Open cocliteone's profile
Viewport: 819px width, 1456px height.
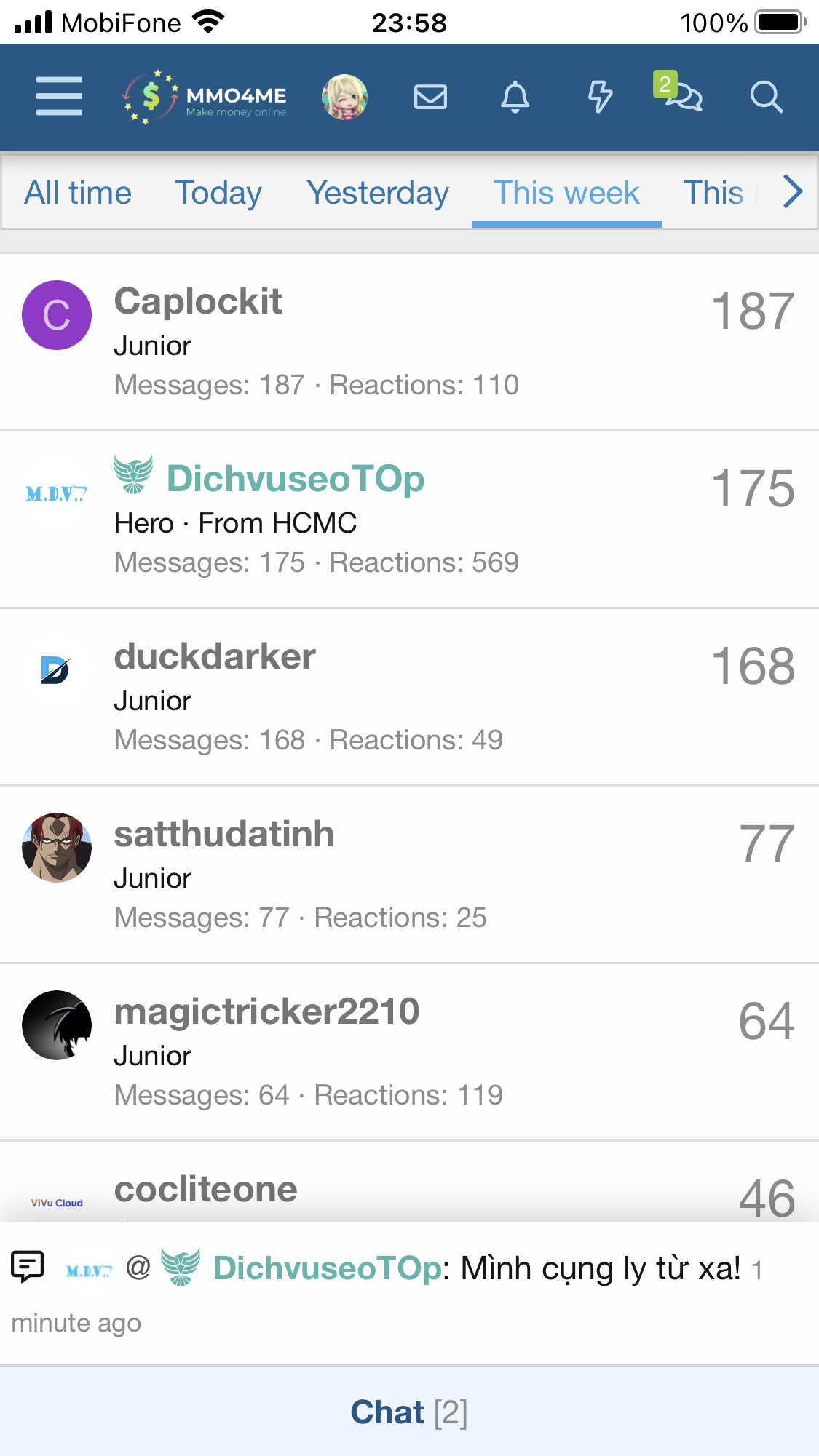tap(206, 1189)
